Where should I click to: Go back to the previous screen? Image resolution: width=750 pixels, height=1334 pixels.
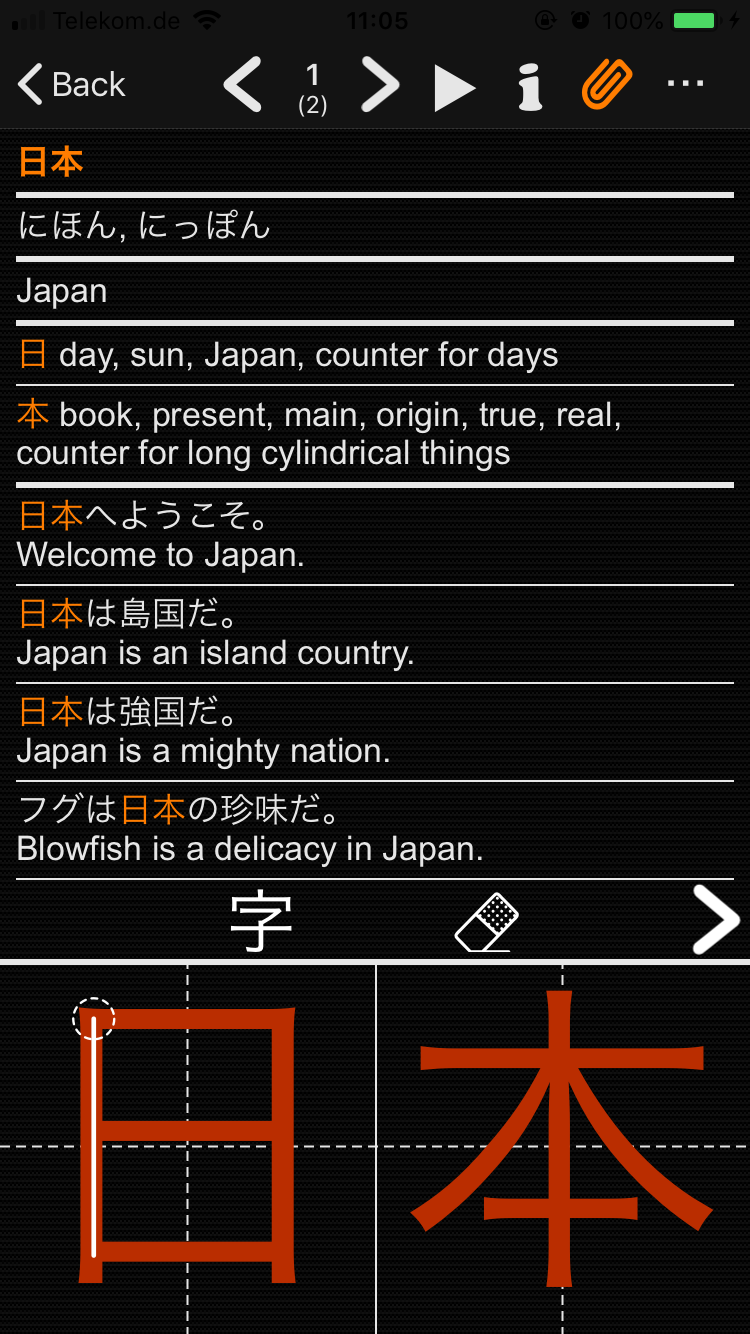tap(72, 85)
